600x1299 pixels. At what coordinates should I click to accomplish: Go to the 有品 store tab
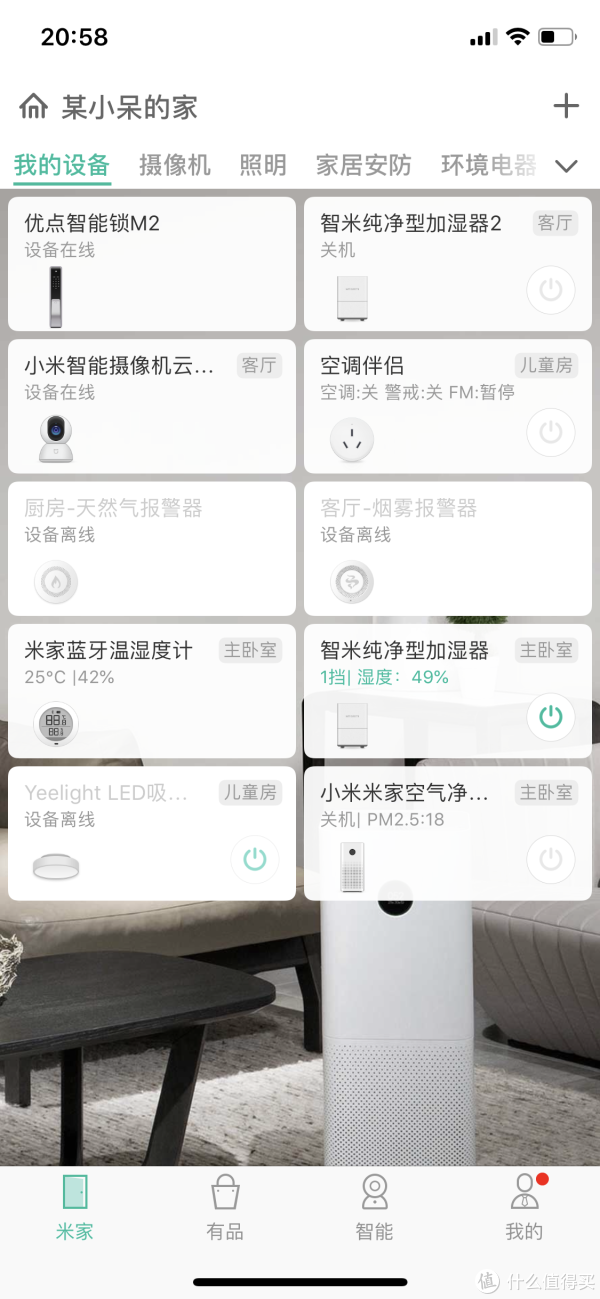click(x=225, y=1206)
